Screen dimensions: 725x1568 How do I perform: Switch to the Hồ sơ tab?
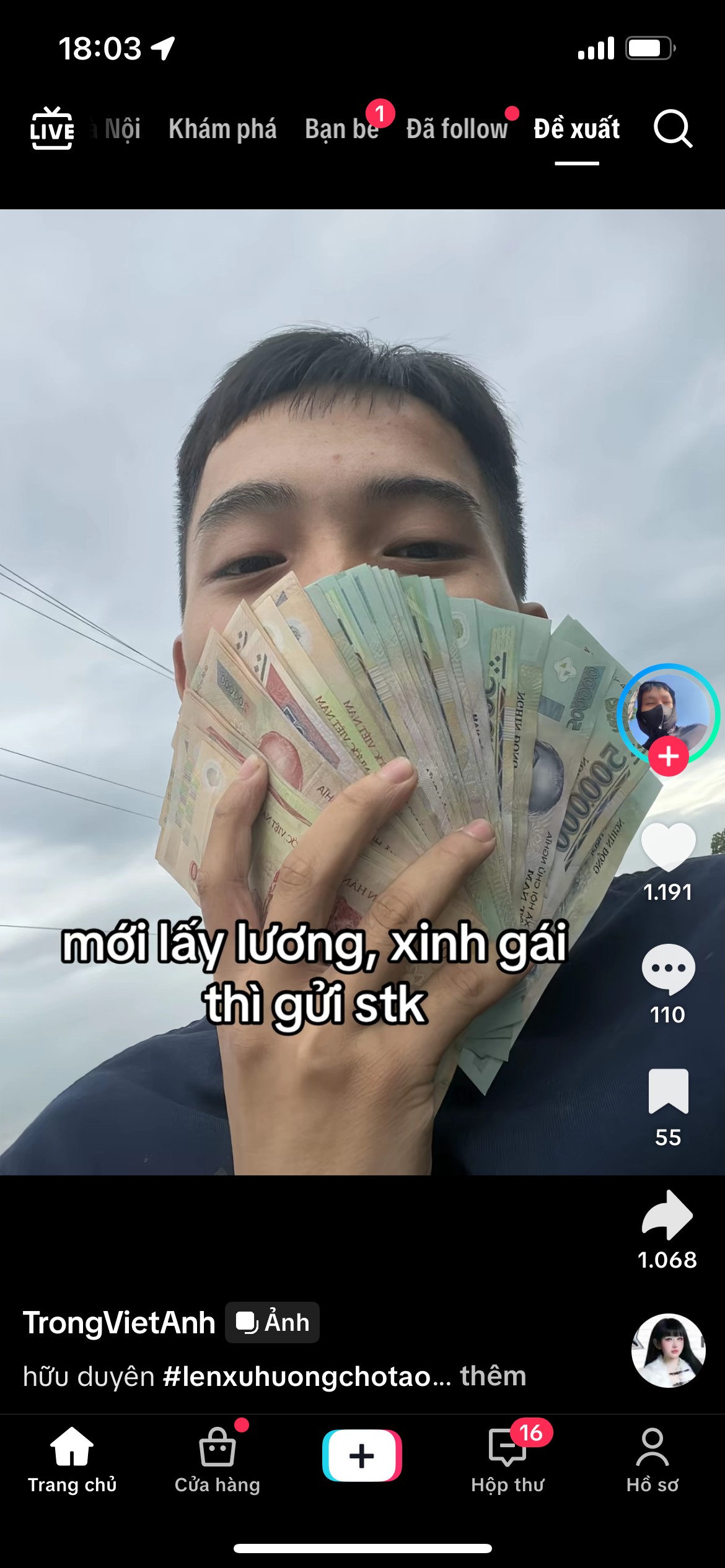(x=652, y=1459)
